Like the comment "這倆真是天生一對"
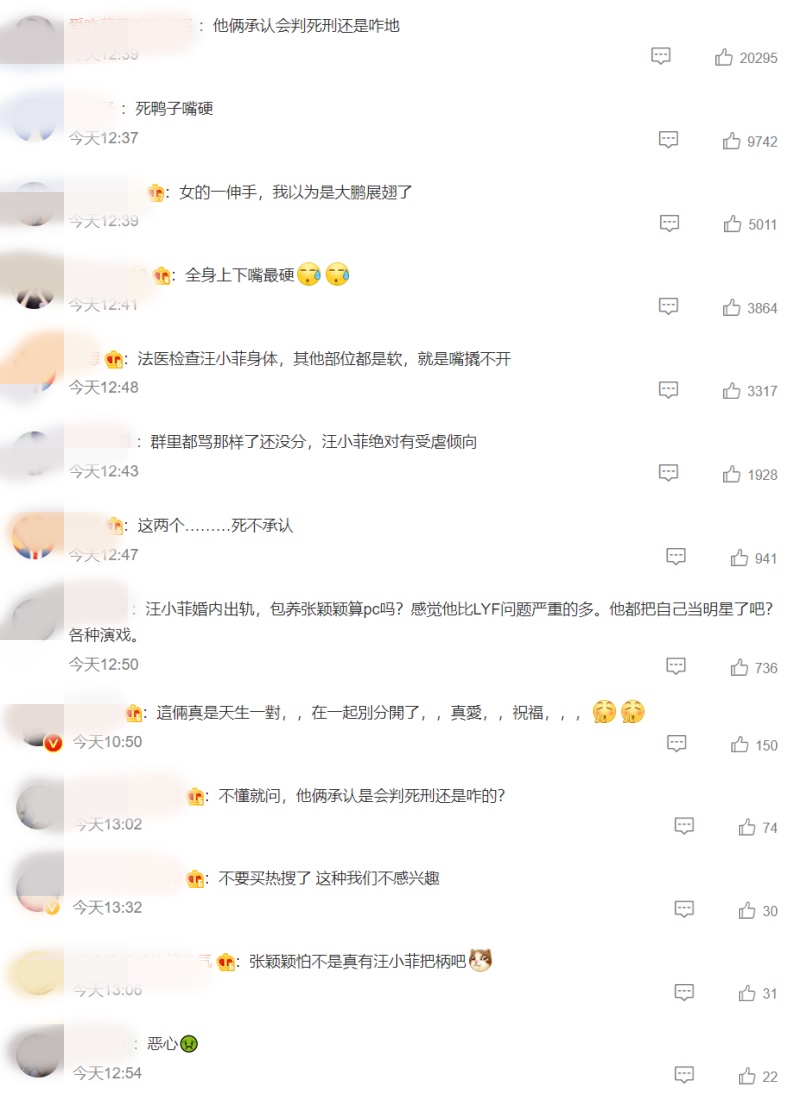This screenshot has width=800, height=1099. [x=740, y=744]
